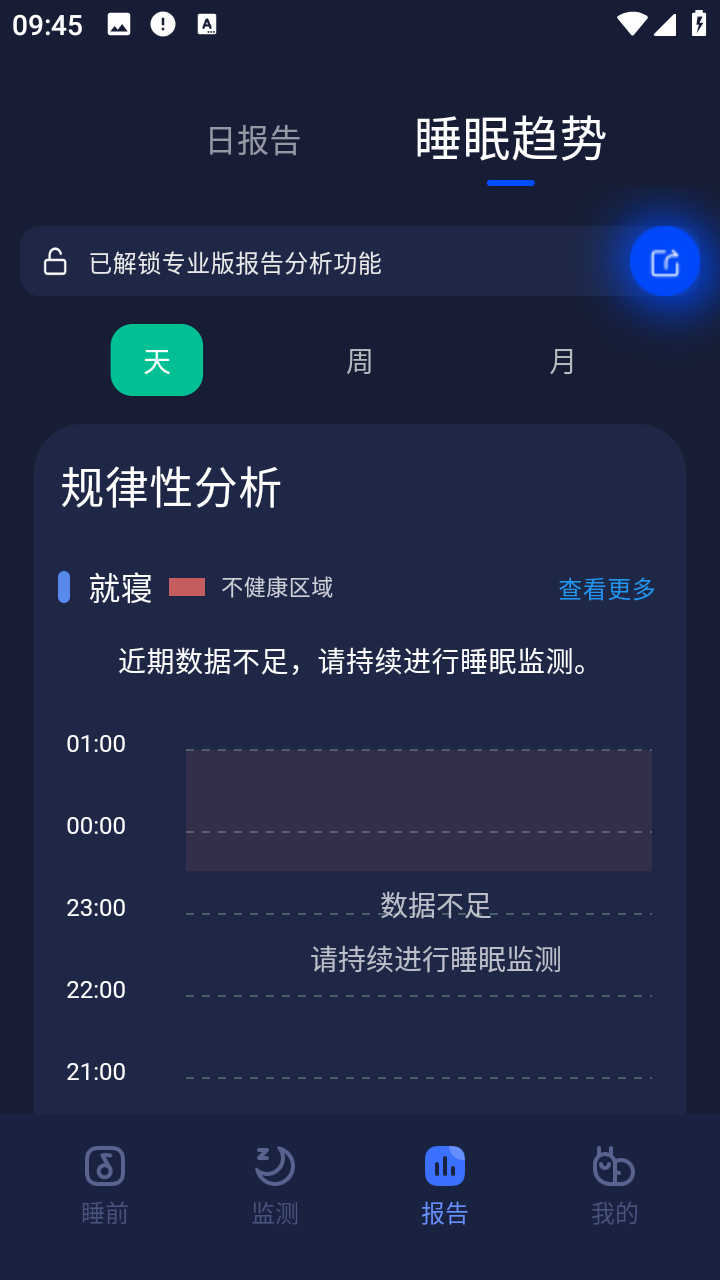Switch to the 月 view

coord(563,361)
